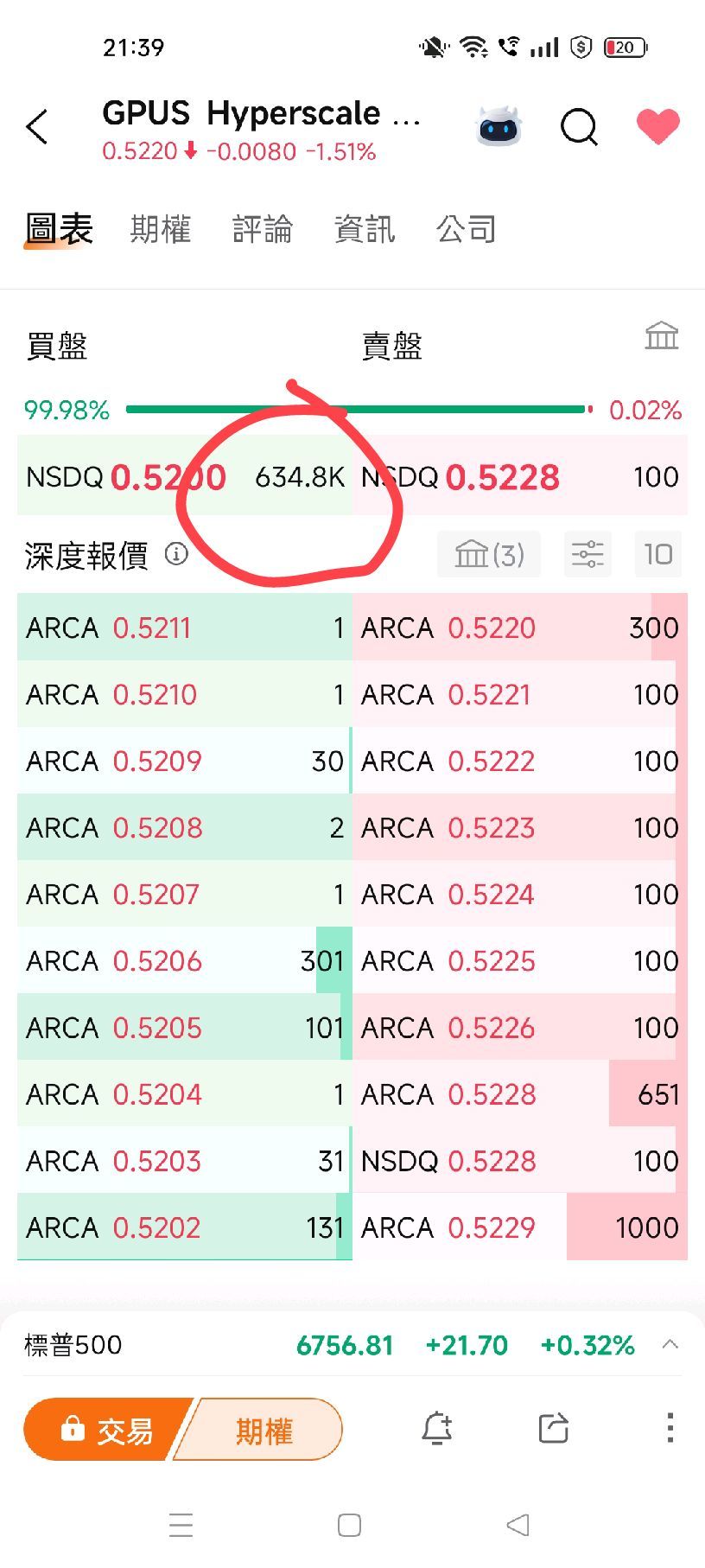Open the depth quote filter settings icon
The height and width of the screenshot is (1568, 705).
[x=587, y=554]
